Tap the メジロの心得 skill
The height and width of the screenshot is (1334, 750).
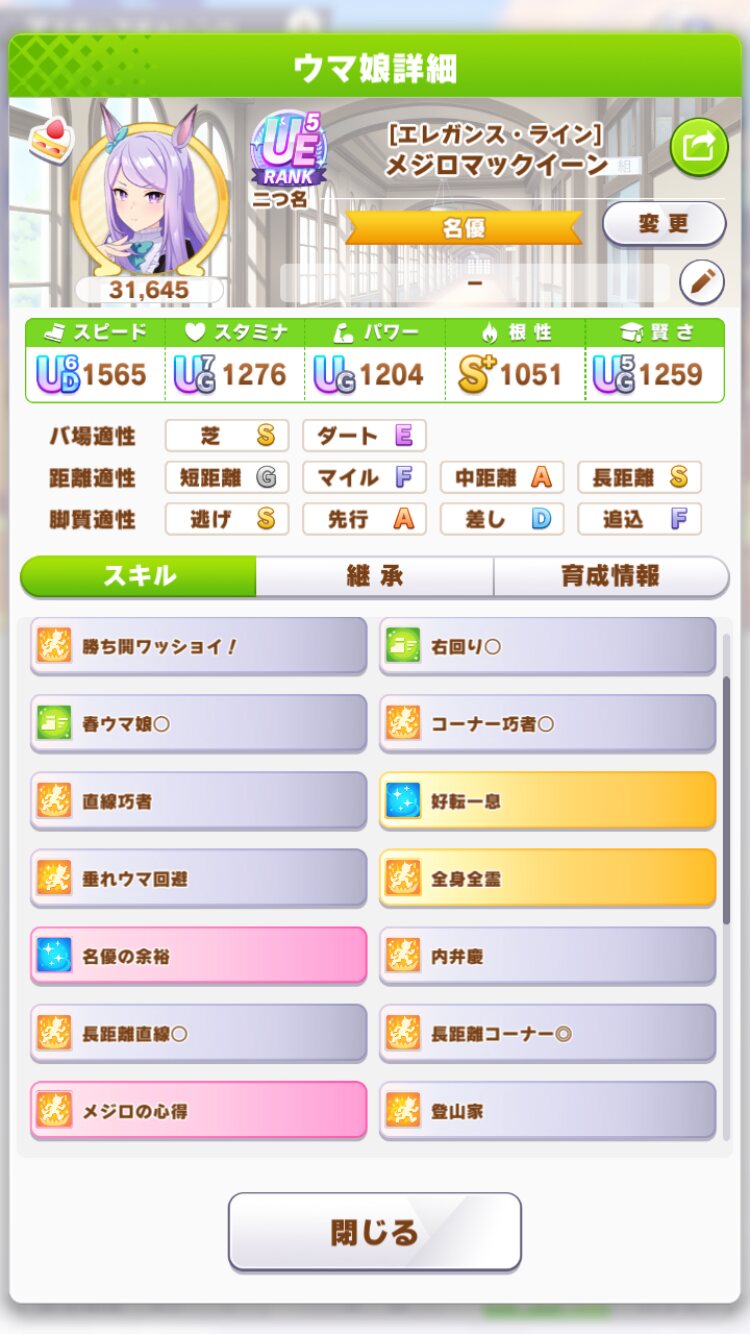coord(199,1110)
